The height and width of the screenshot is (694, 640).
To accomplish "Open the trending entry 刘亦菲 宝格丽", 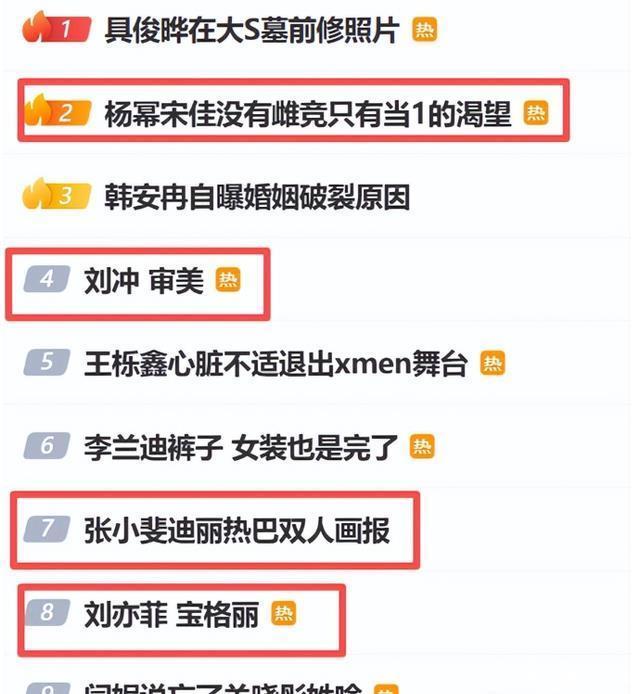I will pos(172,612).
